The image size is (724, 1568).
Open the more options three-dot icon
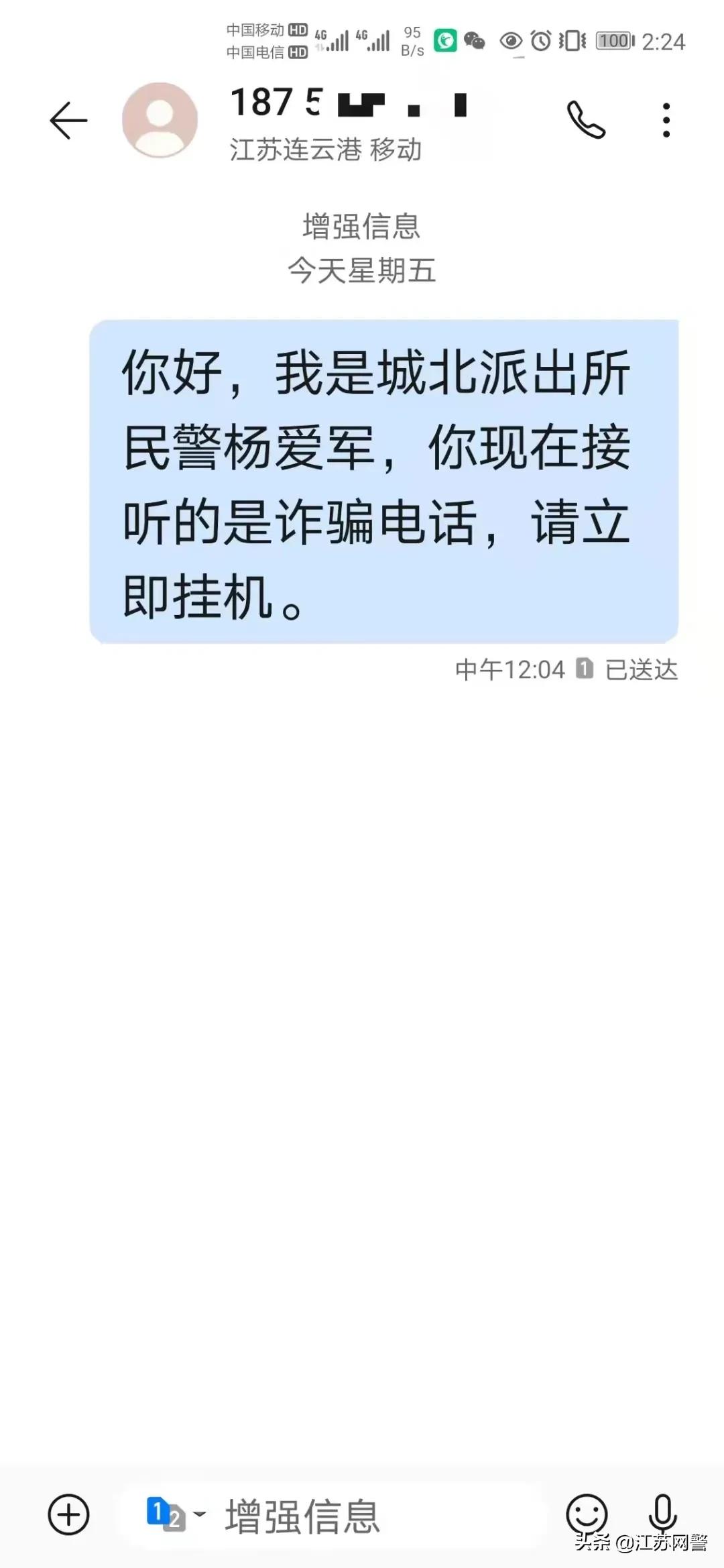pyautogui.click(x=666, y=119)
